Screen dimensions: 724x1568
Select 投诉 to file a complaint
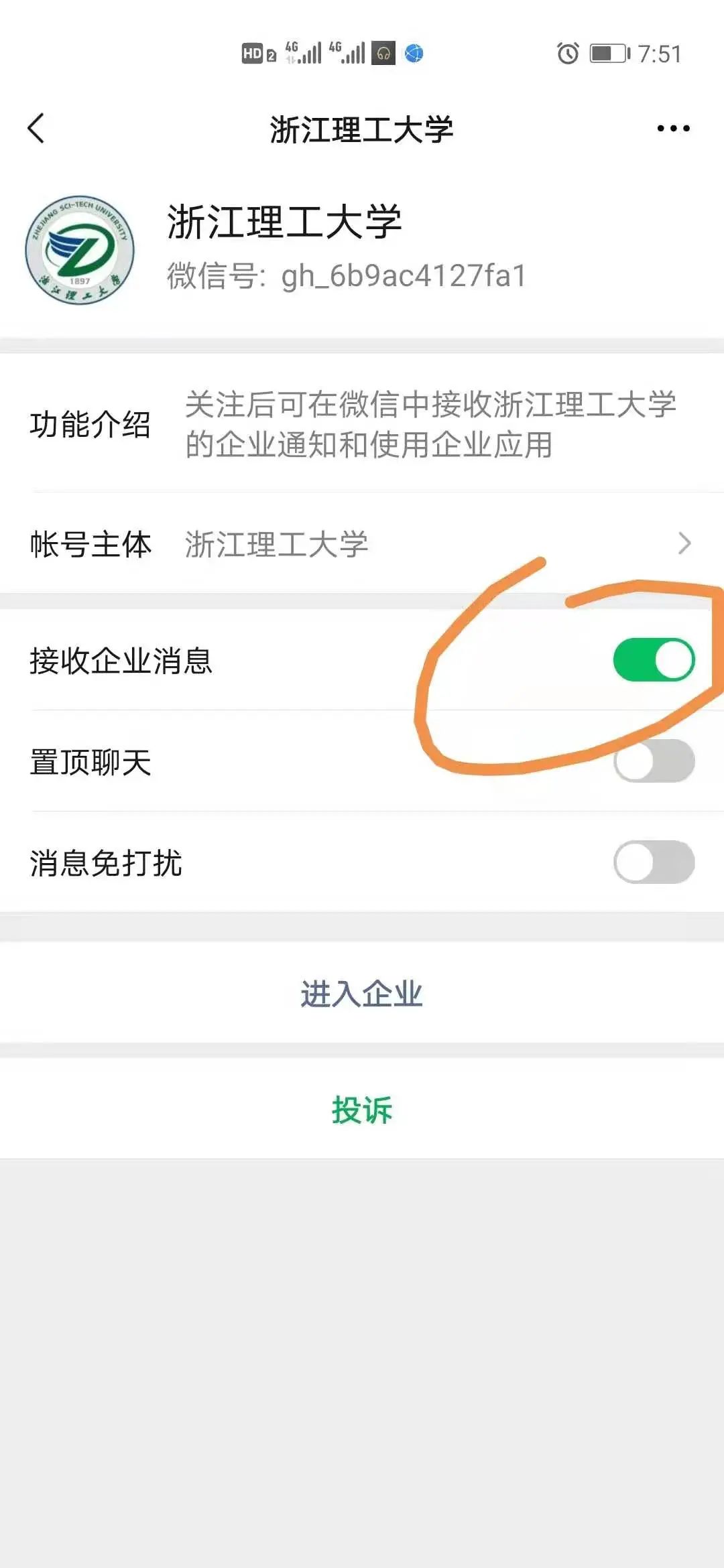362,1110
